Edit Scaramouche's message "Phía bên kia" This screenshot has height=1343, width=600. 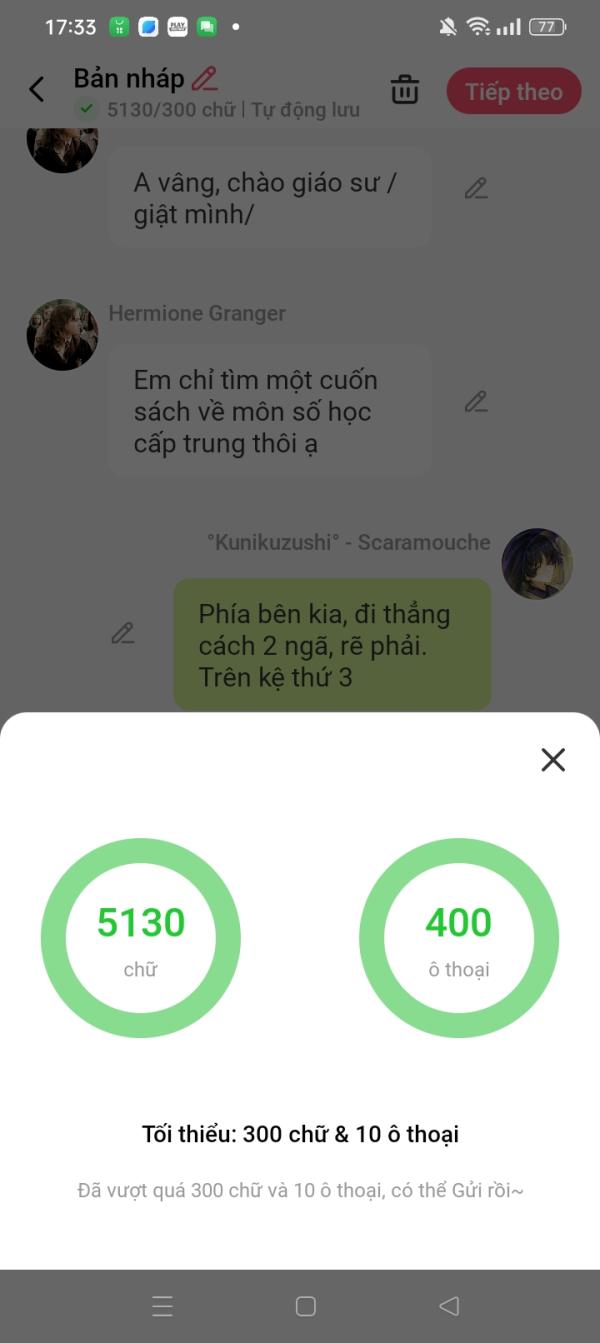coord(123,633)
